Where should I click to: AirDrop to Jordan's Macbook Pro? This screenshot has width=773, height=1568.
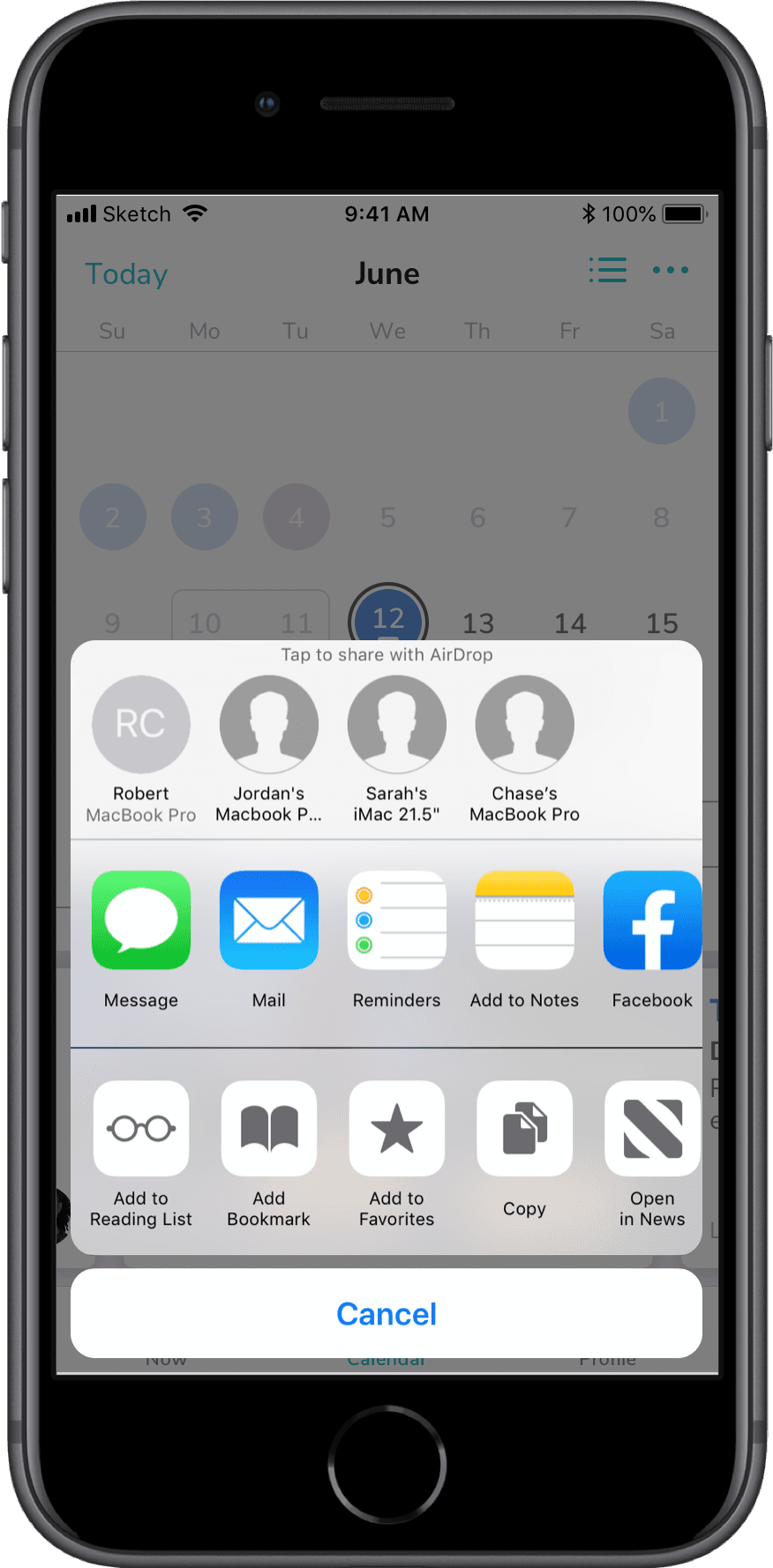click(x=269, y=725)
